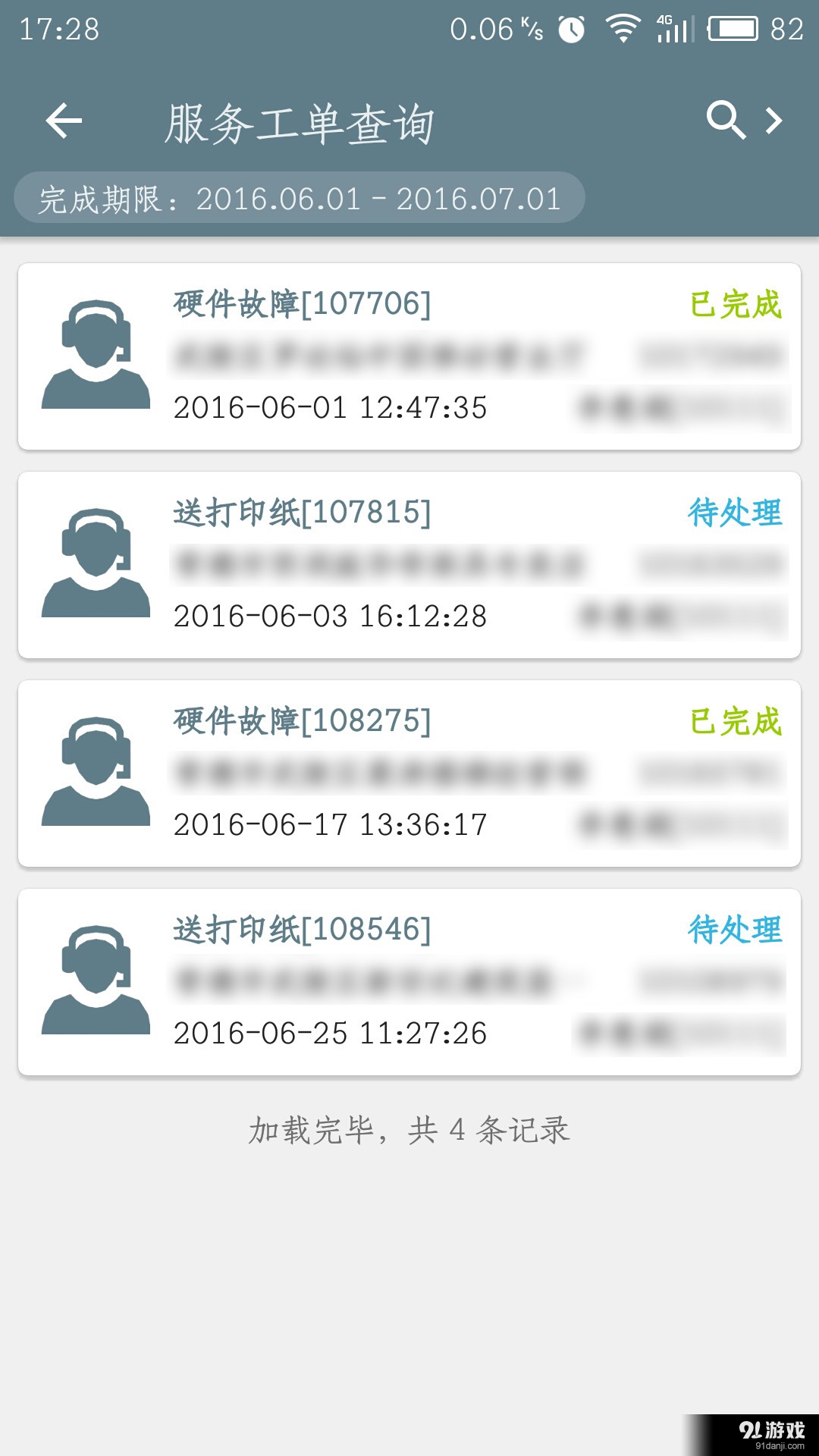Tap 待处理 label on order 108546
Screen dimensions: 819x1456
736,930
